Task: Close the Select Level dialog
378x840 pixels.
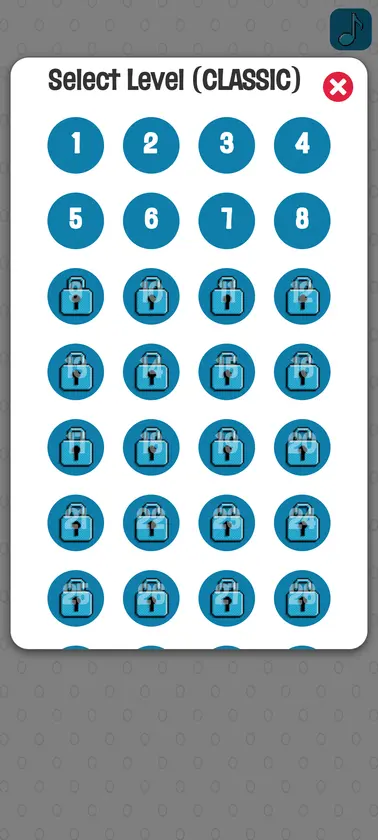Action: [x=338, y=87]
